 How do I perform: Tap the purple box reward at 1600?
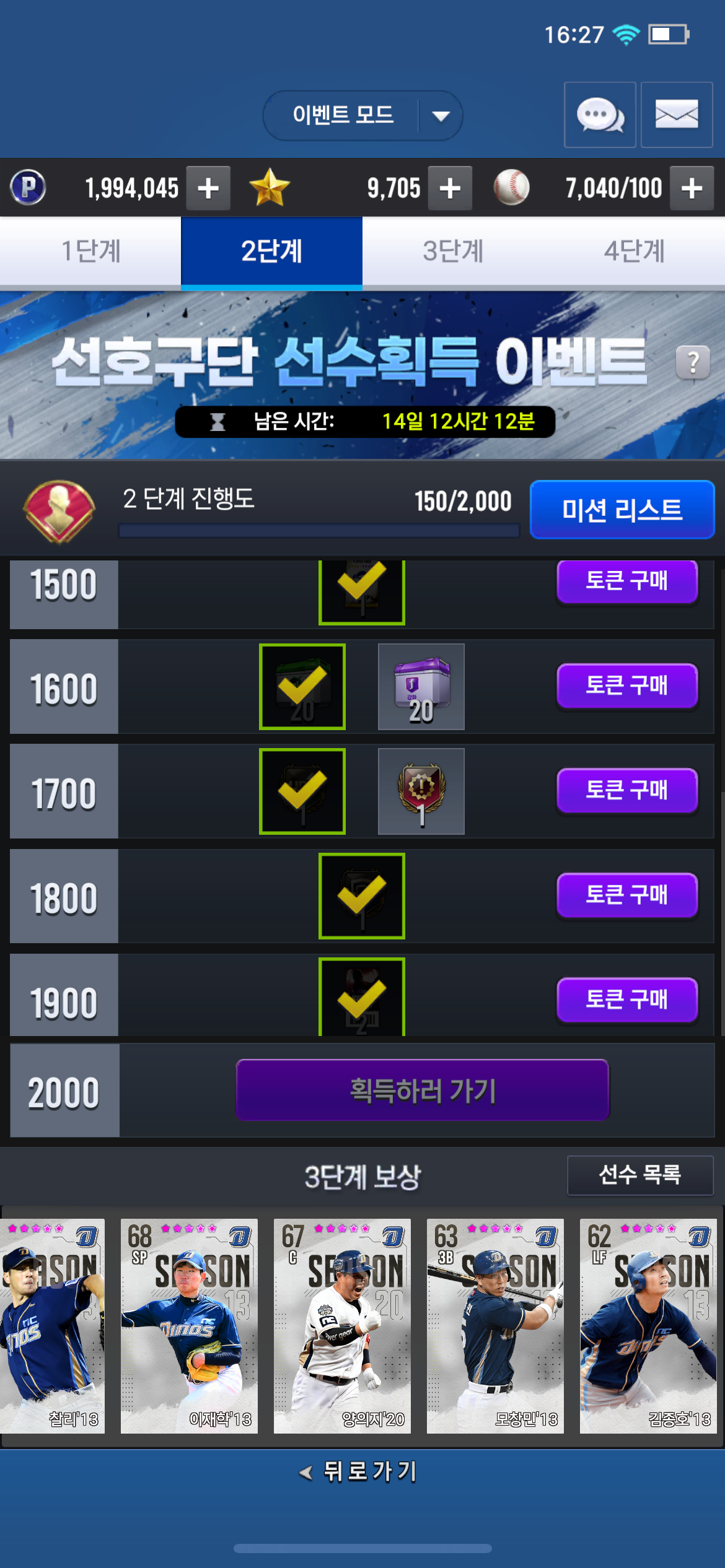421,687
